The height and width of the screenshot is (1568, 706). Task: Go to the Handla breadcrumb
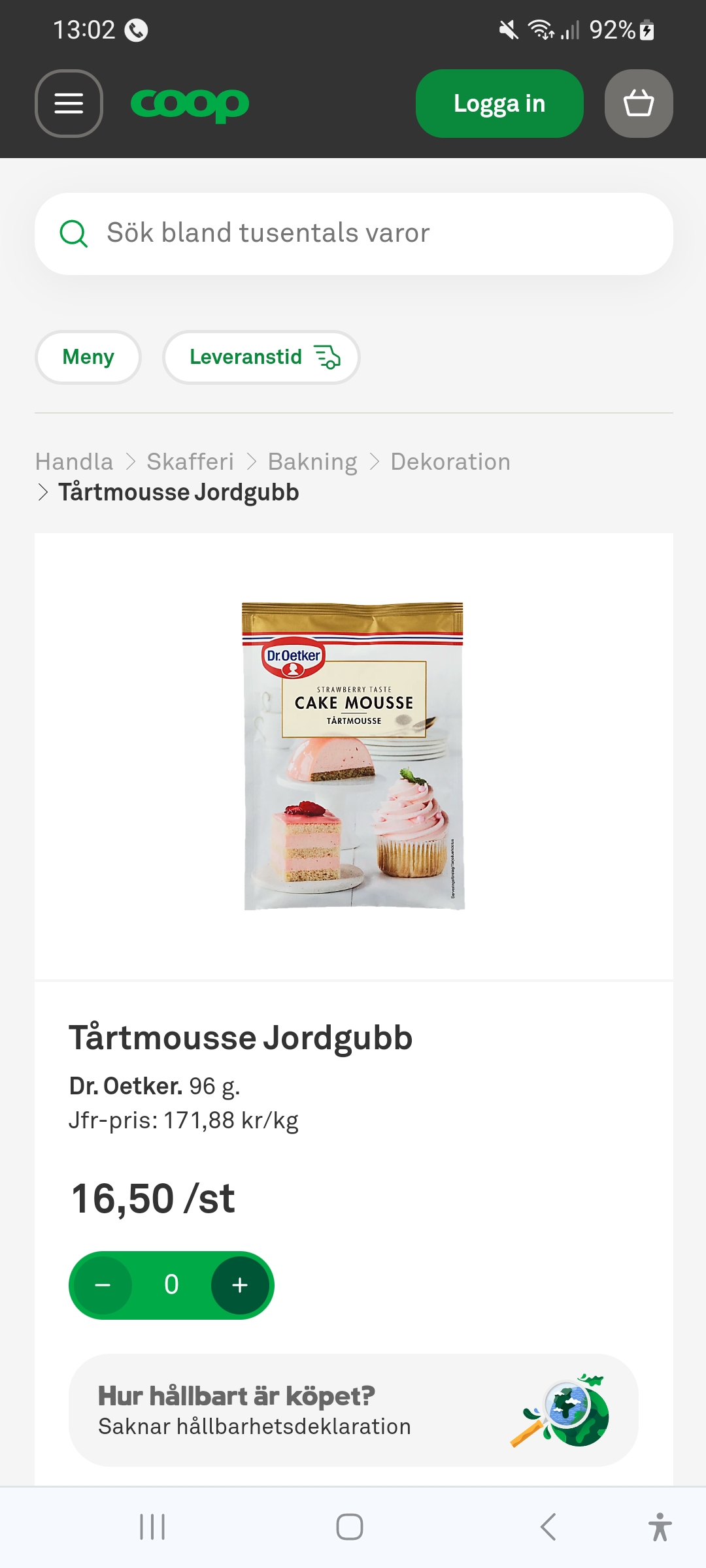74,462
